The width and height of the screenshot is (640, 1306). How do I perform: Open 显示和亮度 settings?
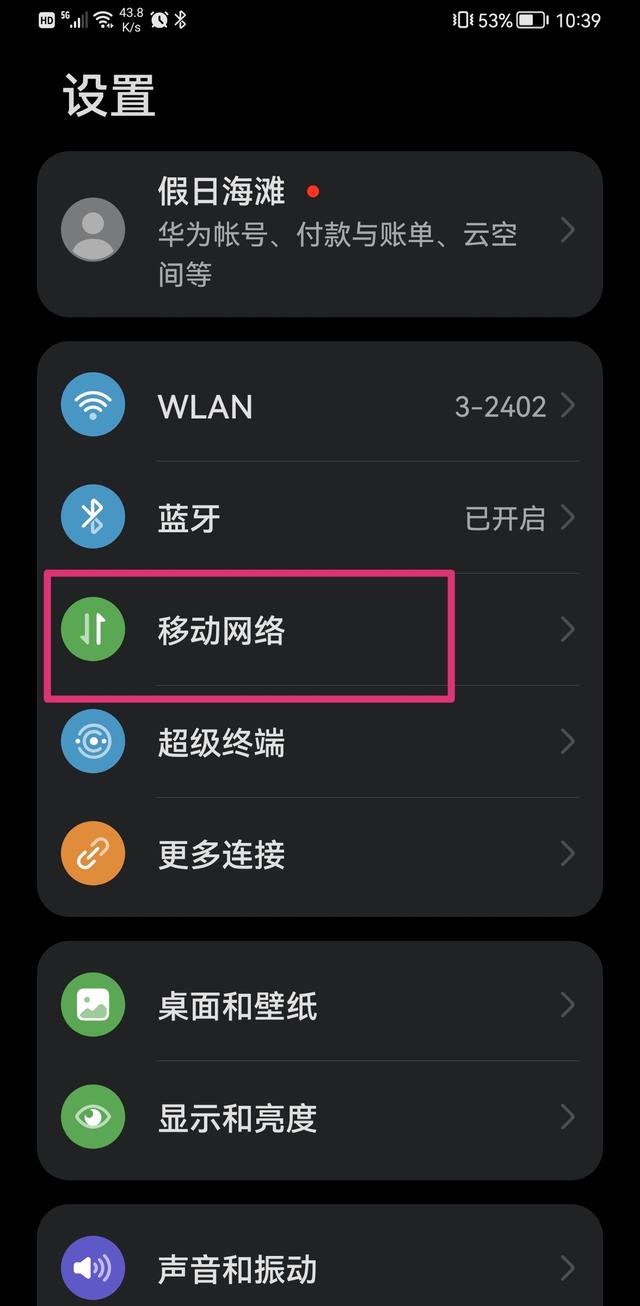click(320, 1117)
